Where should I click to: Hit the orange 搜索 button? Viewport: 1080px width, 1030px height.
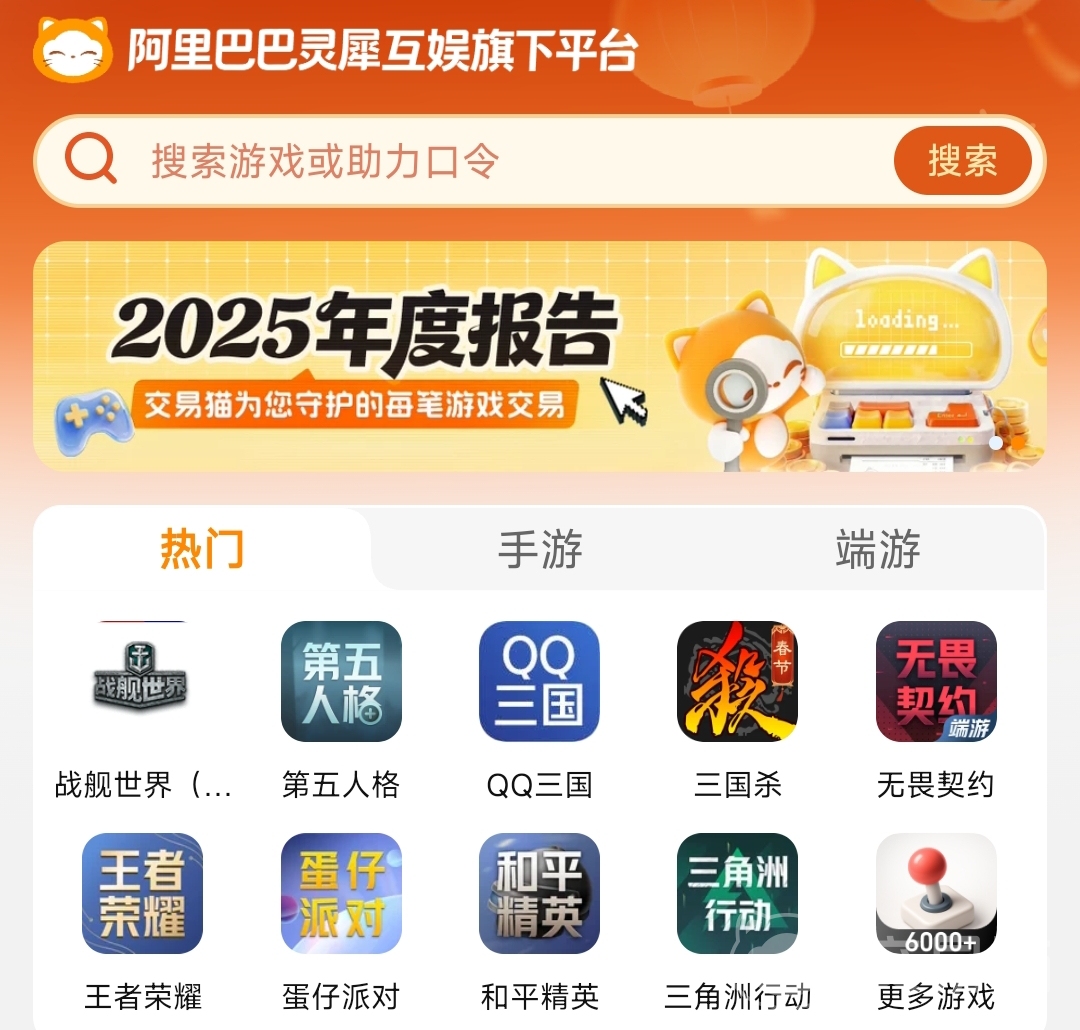[x=962, y=161]
